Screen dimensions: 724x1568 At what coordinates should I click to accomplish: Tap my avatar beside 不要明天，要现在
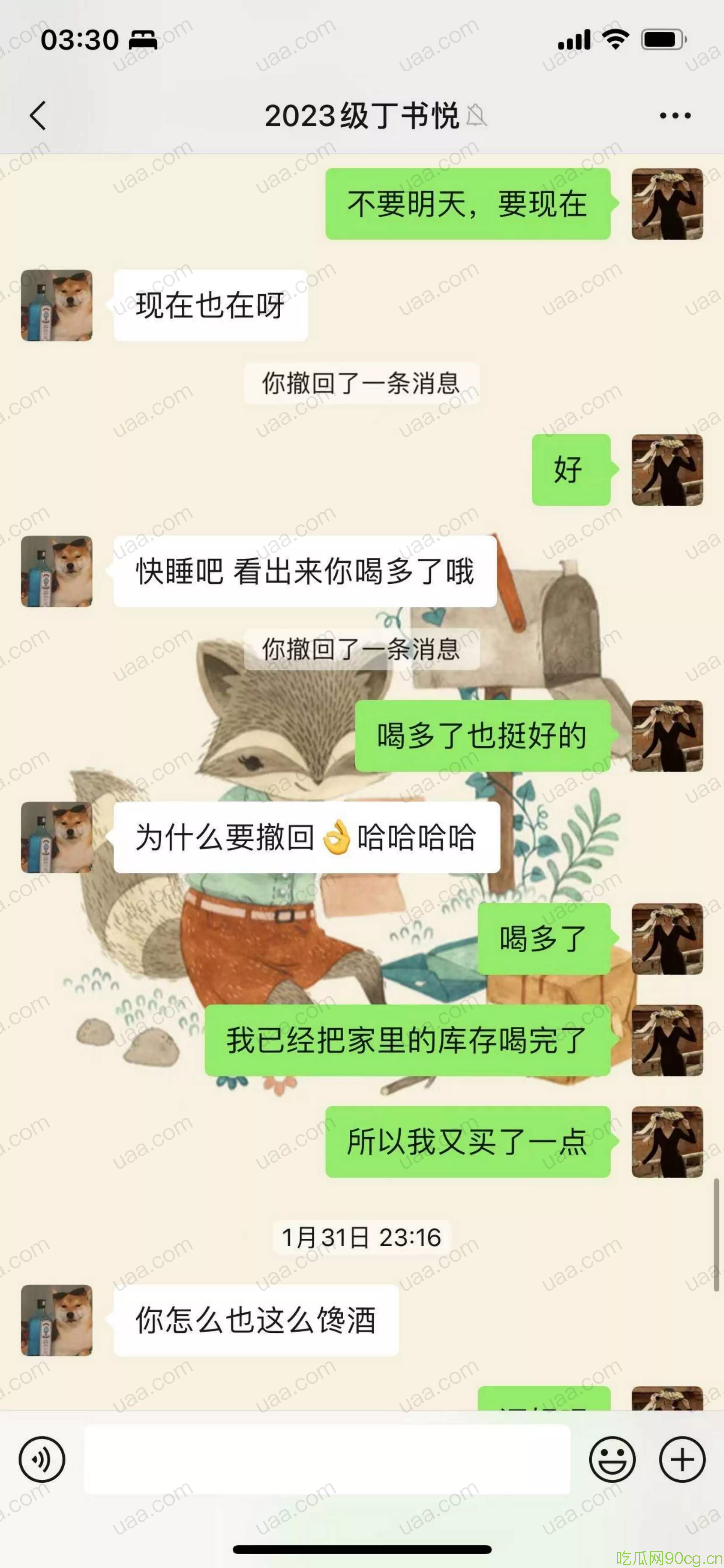pos(667,204)
